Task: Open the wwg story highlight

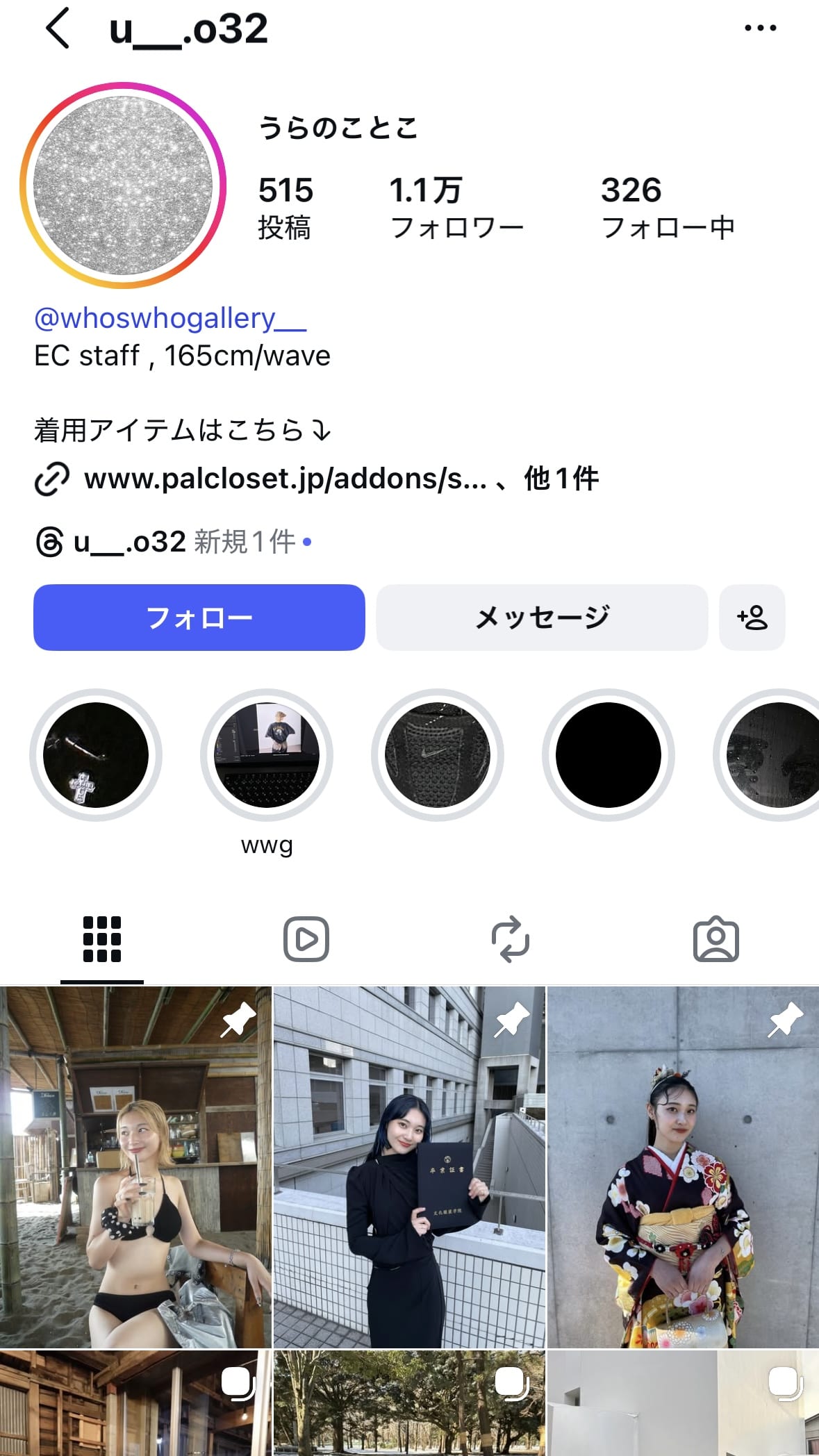Action: 267,755
